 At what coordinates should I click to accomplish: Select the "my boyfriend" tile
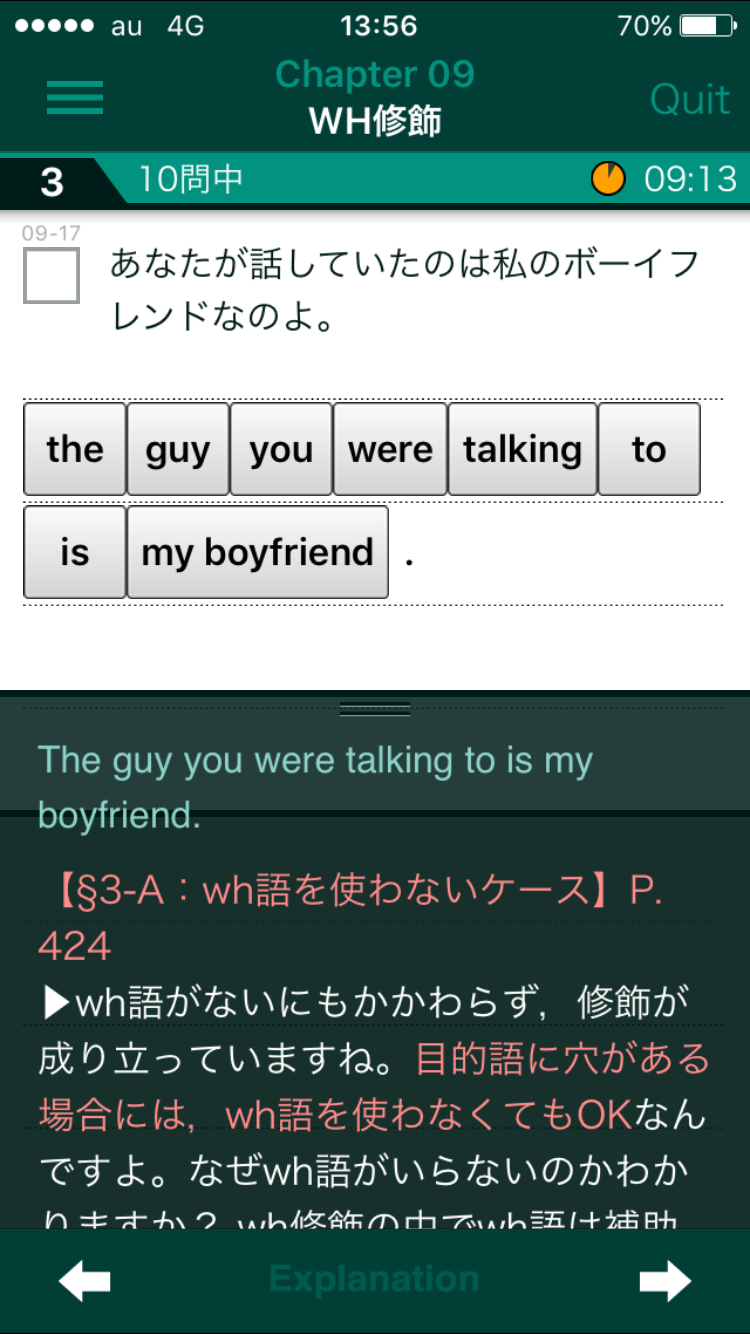(x=258, y=552)
